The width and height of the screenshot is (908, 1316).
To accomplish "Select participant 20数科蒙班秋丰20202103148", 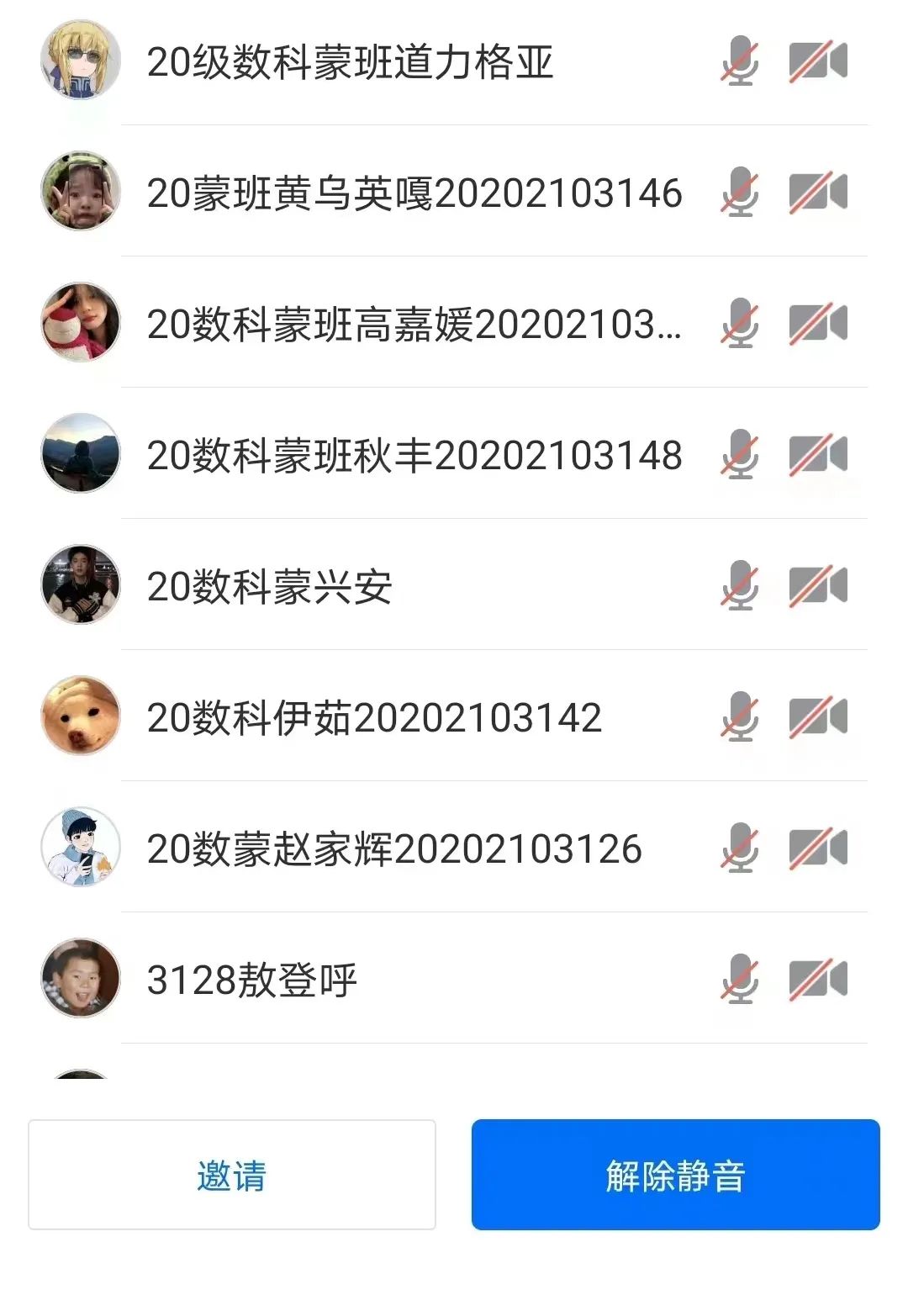I will coord(414,456).
